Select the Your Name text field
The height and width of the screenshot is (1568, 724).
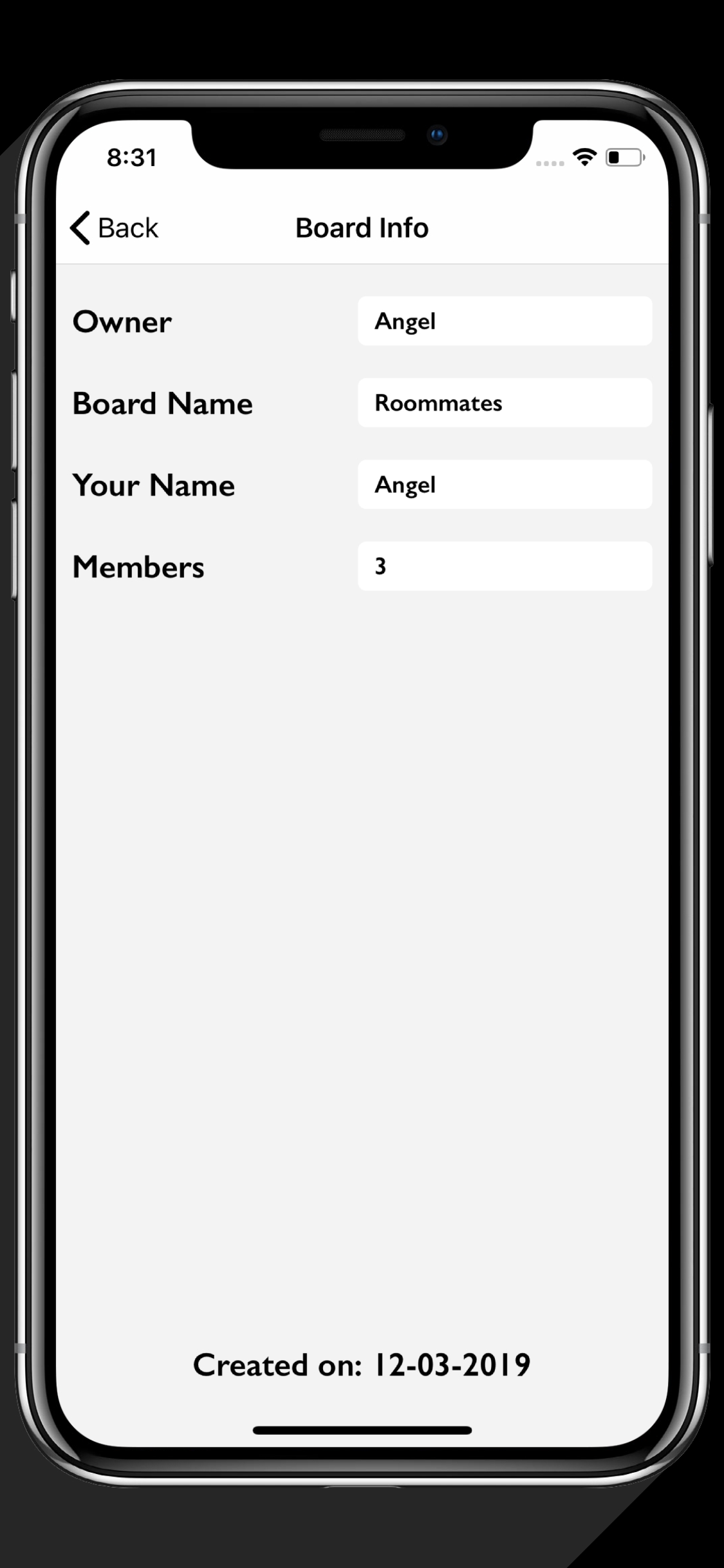[x=505, y=485]
